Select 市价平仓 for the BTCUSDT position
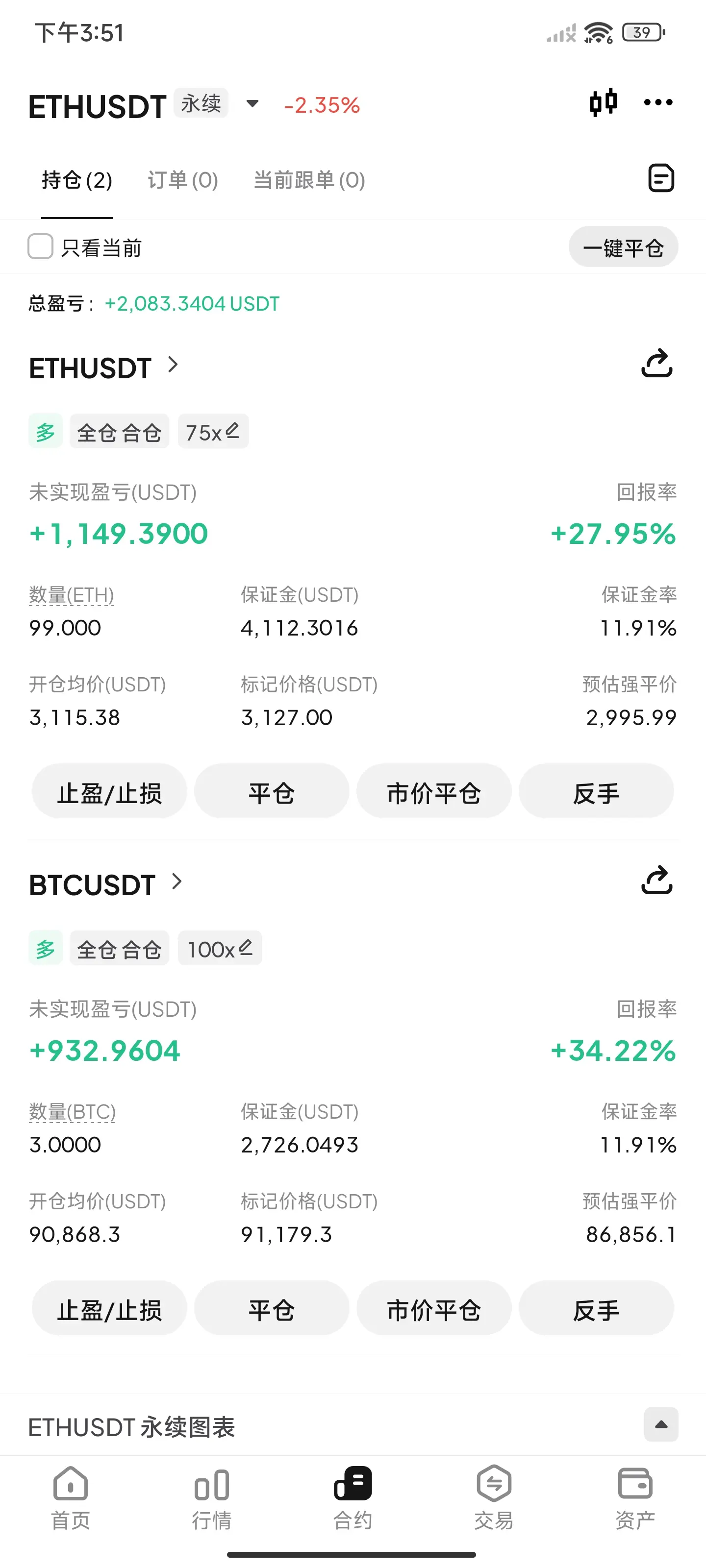The image size is (706, 1568). pos(434,1309)
